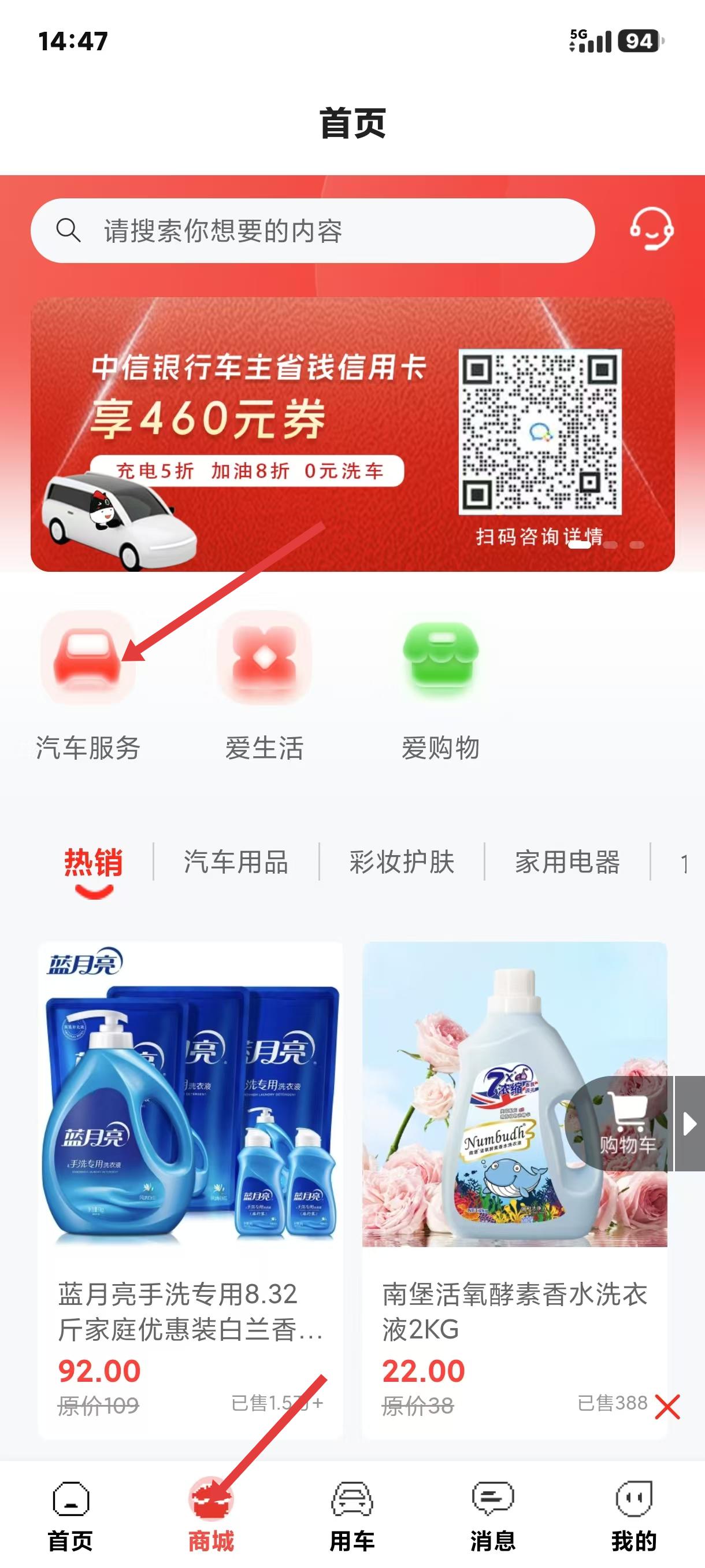Dismiss the overlay with red X
Image resolution: width=705 pixels, height=1568 pixels.
pyautogui.click(x=667, y=1407)
